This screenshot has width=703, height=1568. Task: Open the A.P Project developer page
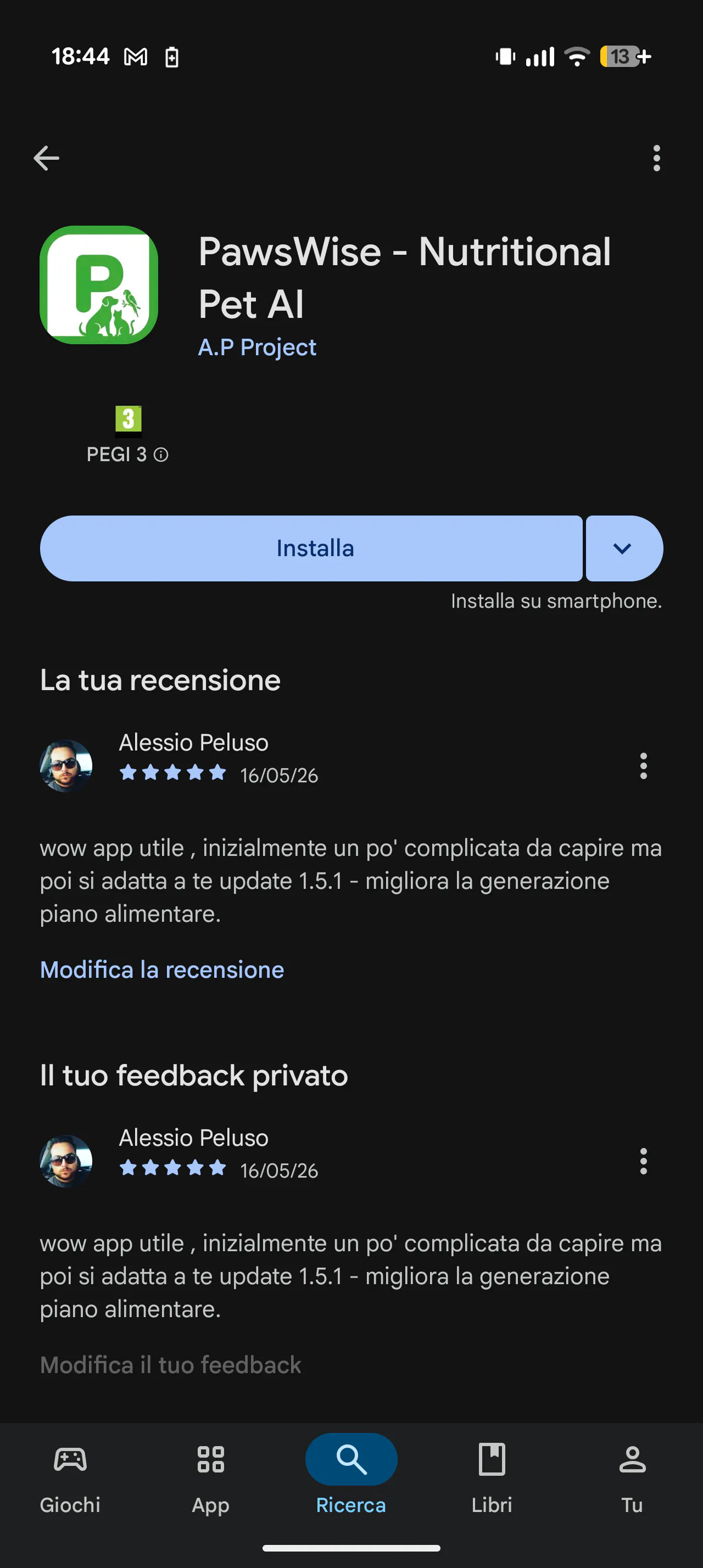pos(257,347)
